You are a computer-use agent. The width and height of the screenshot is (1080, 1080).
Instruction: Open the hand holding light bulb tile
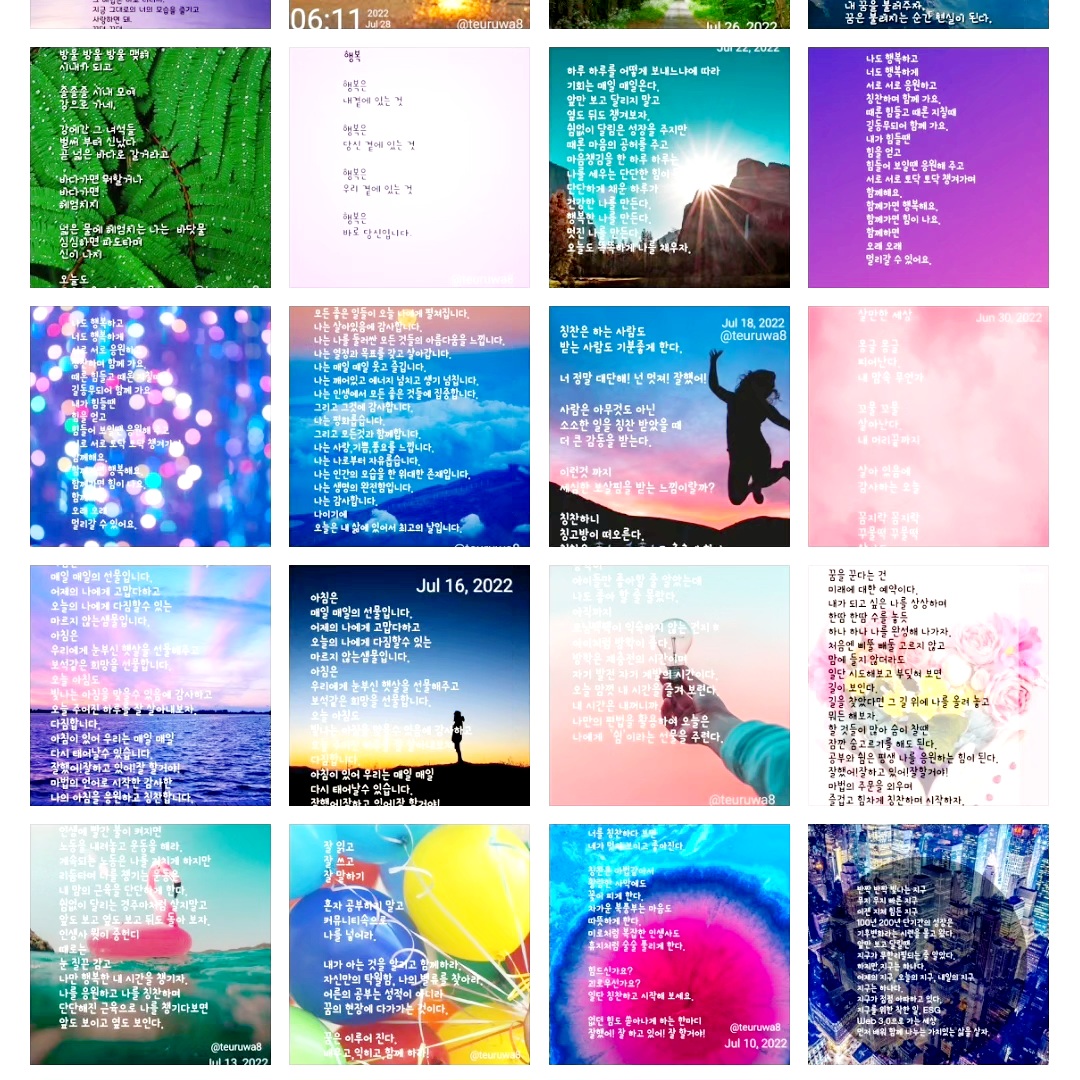(x=669, y=685)
